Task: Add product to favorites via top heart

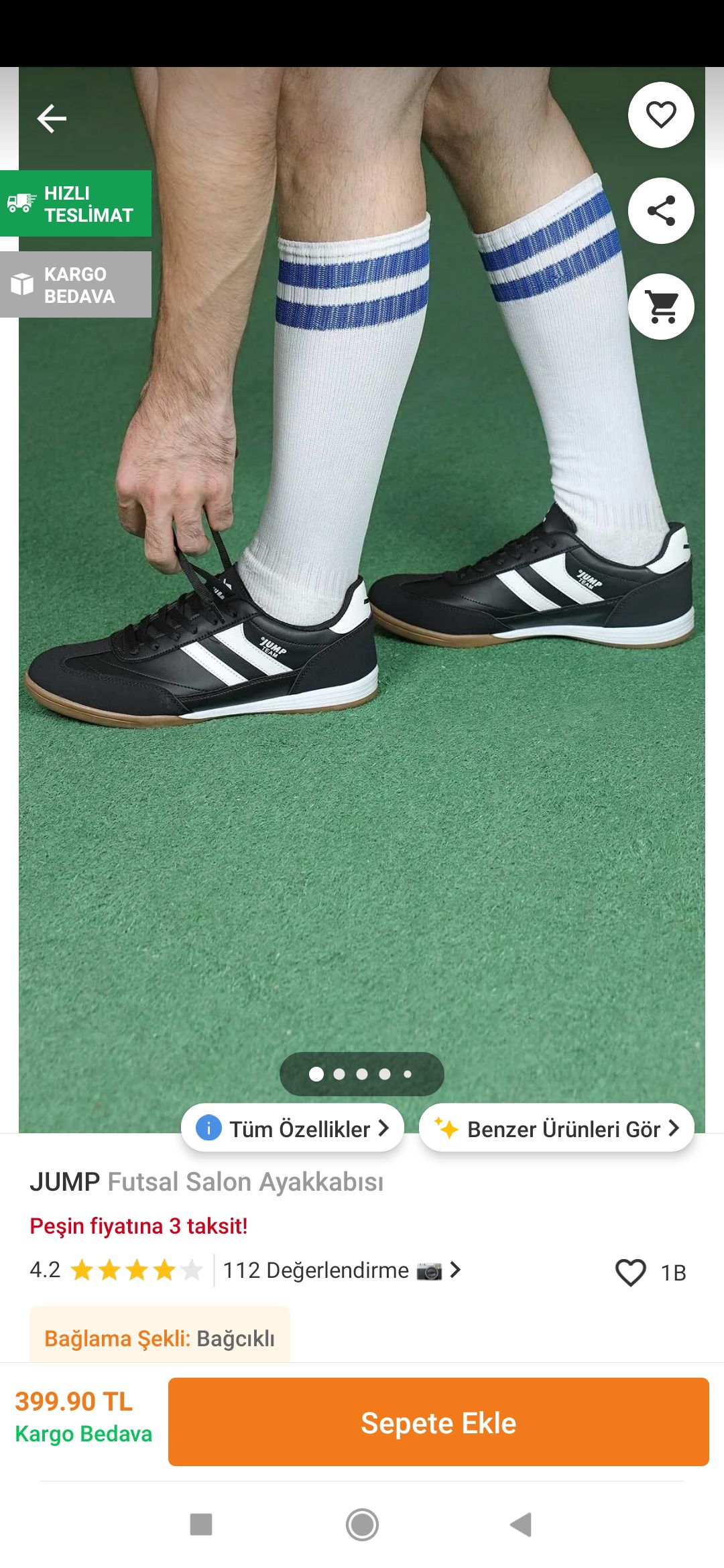Action: (x=661, y=115)
